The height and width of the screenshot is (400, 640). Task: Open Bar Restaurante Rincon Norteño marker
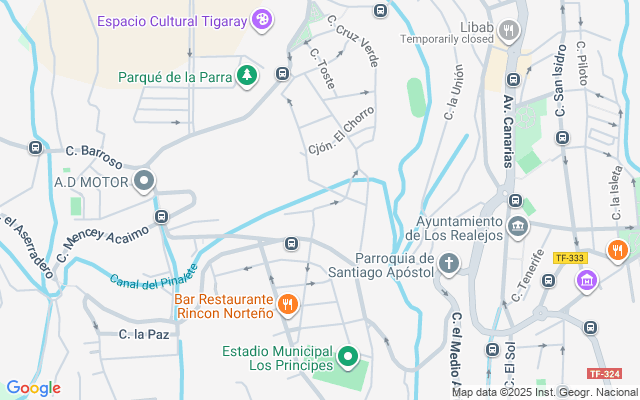(287, 303)
